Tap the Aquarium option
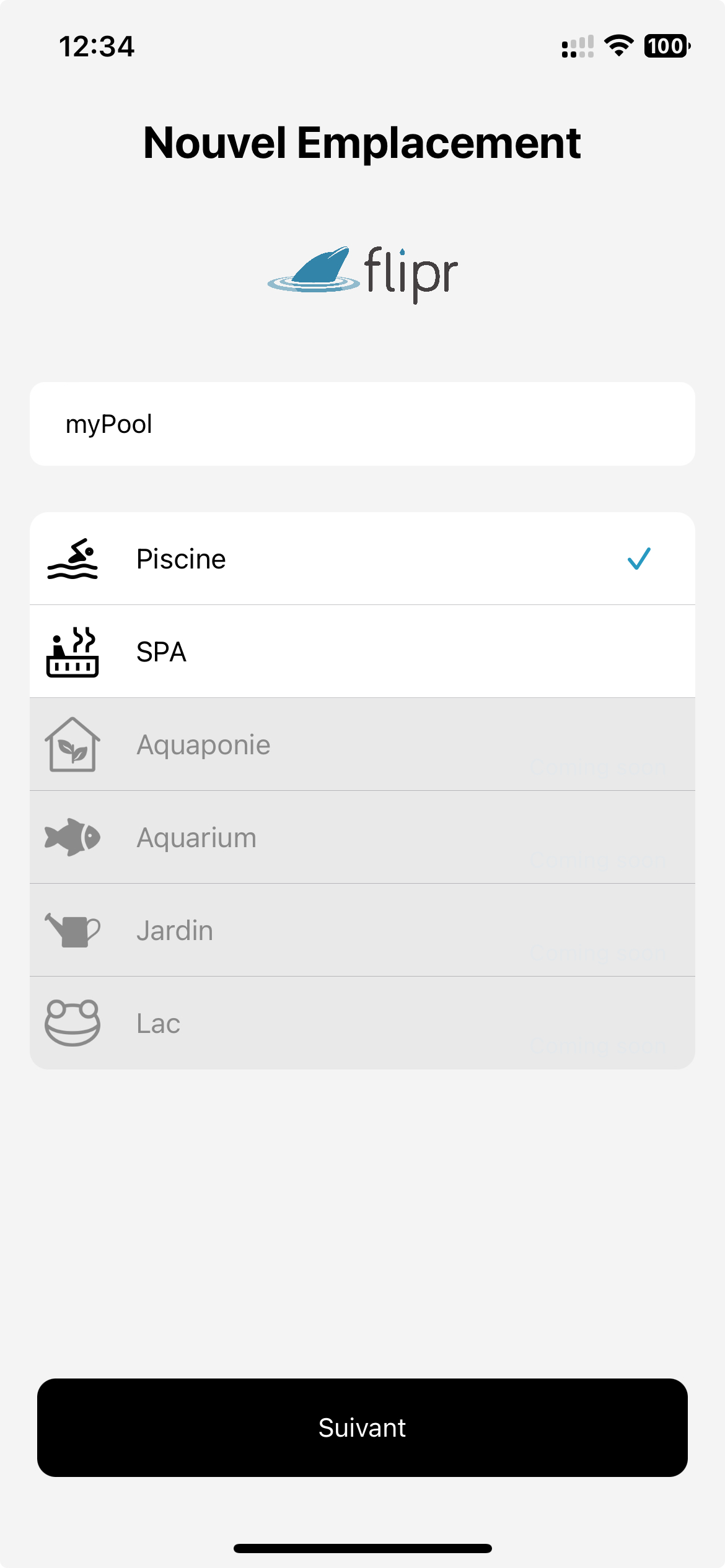This screenshot has height=1568, width=725. point(362,837)
